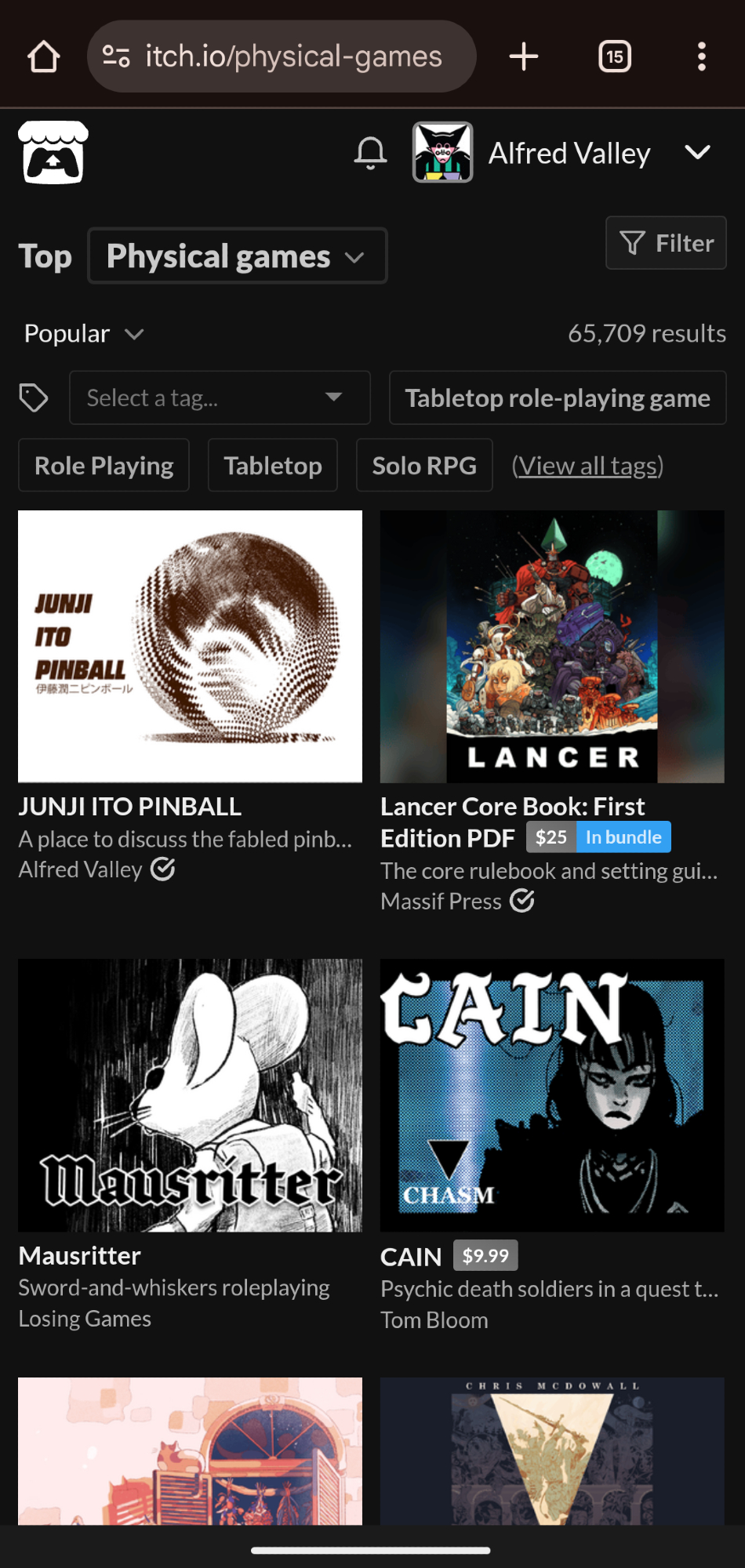
Task: Select the Solo RPG tag chip
Action: (x=423, y=466)
